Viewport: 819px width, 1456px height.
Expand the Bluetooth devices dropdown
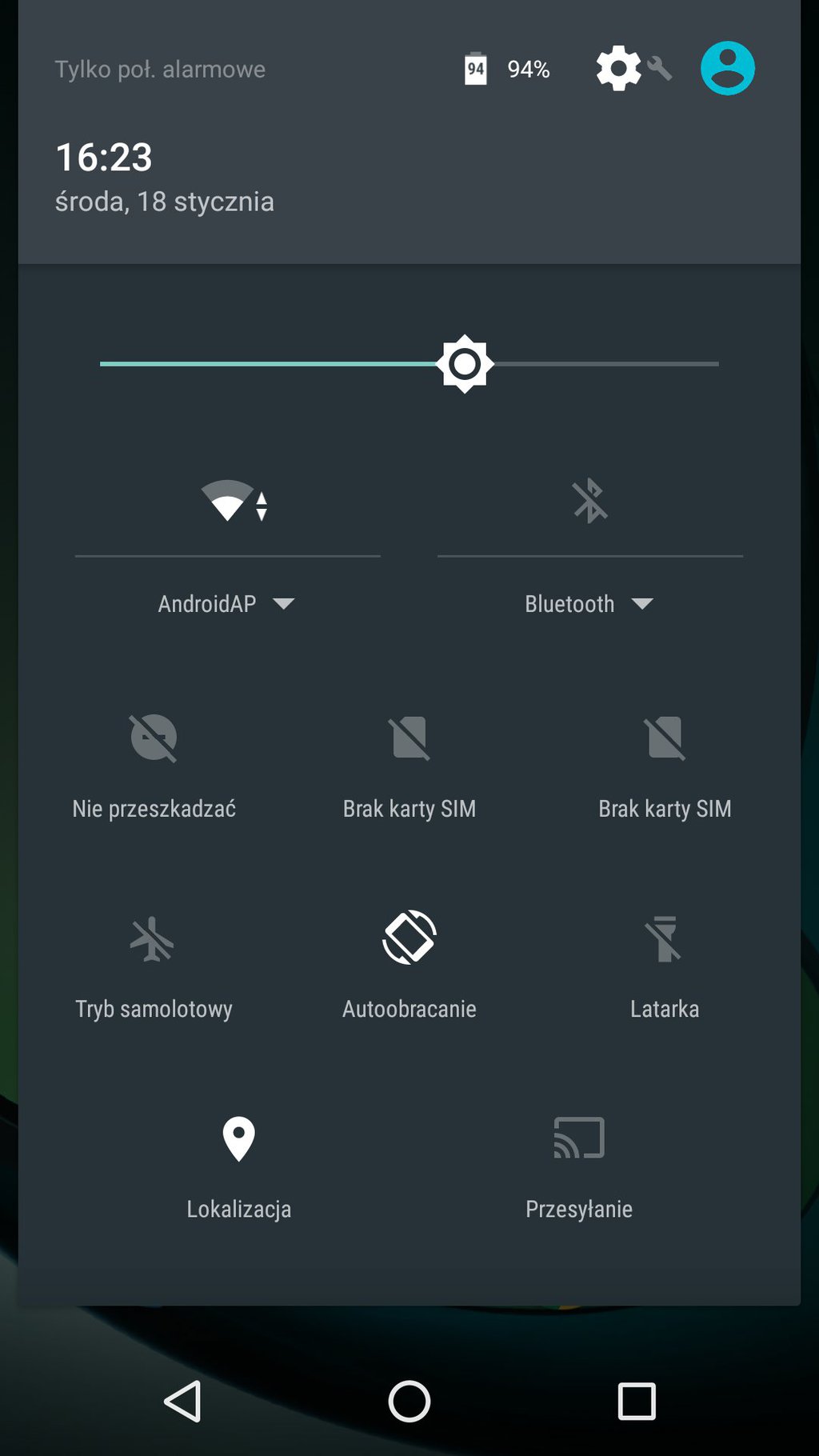click(589, 603)
